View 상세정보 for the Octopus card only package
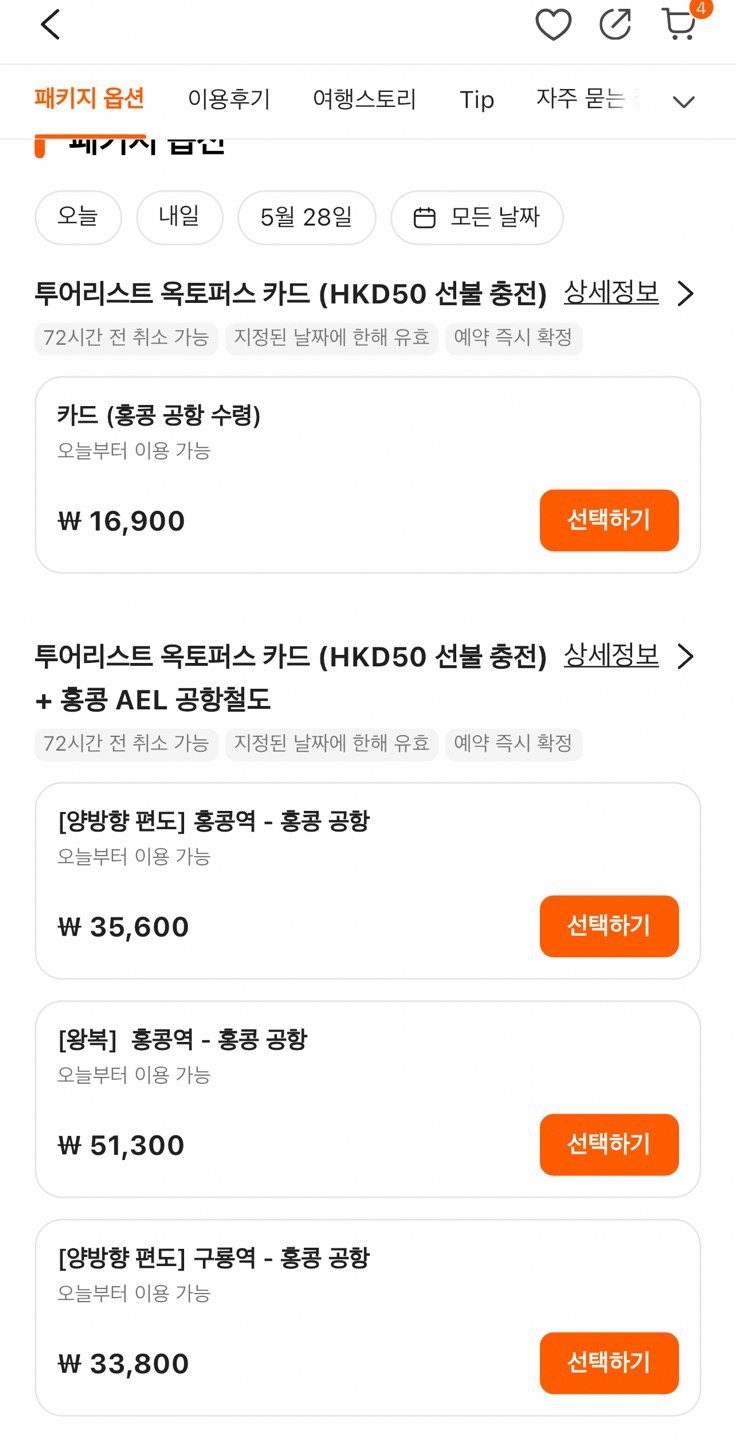Image resolution: width=736 pixels, height=1440 pixels. click(628, 293)
